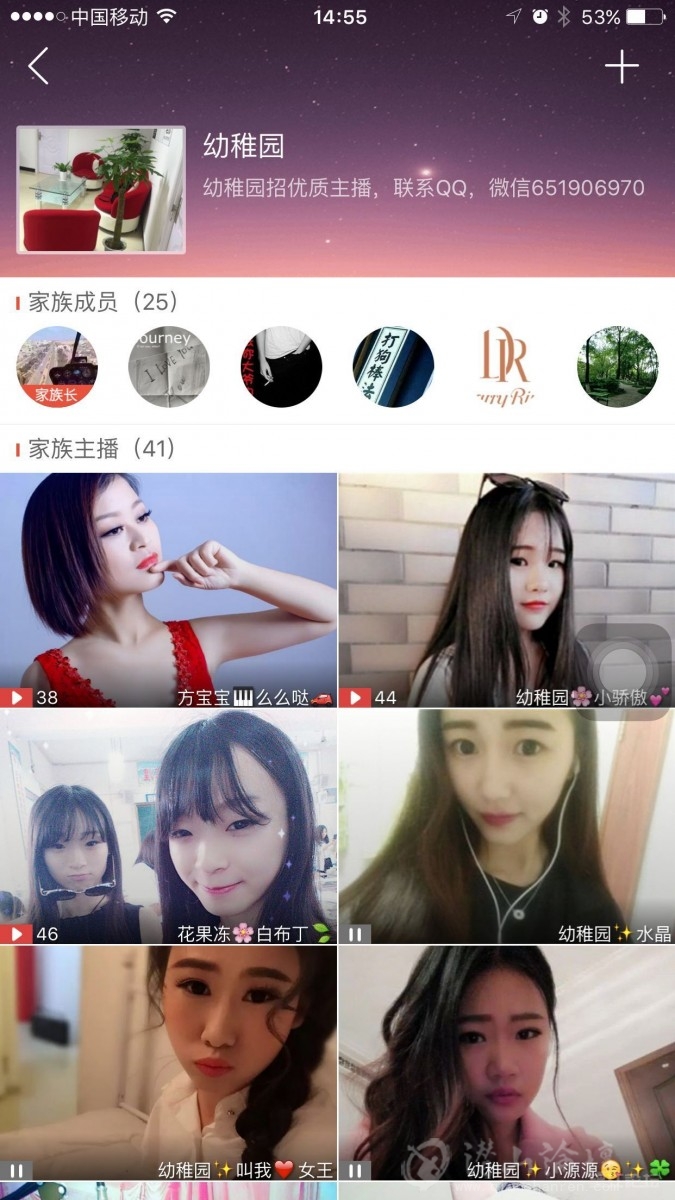
Task: View the member with 打狗棒法 avatar
Action: pyautogui.click(x=393, y=367)
